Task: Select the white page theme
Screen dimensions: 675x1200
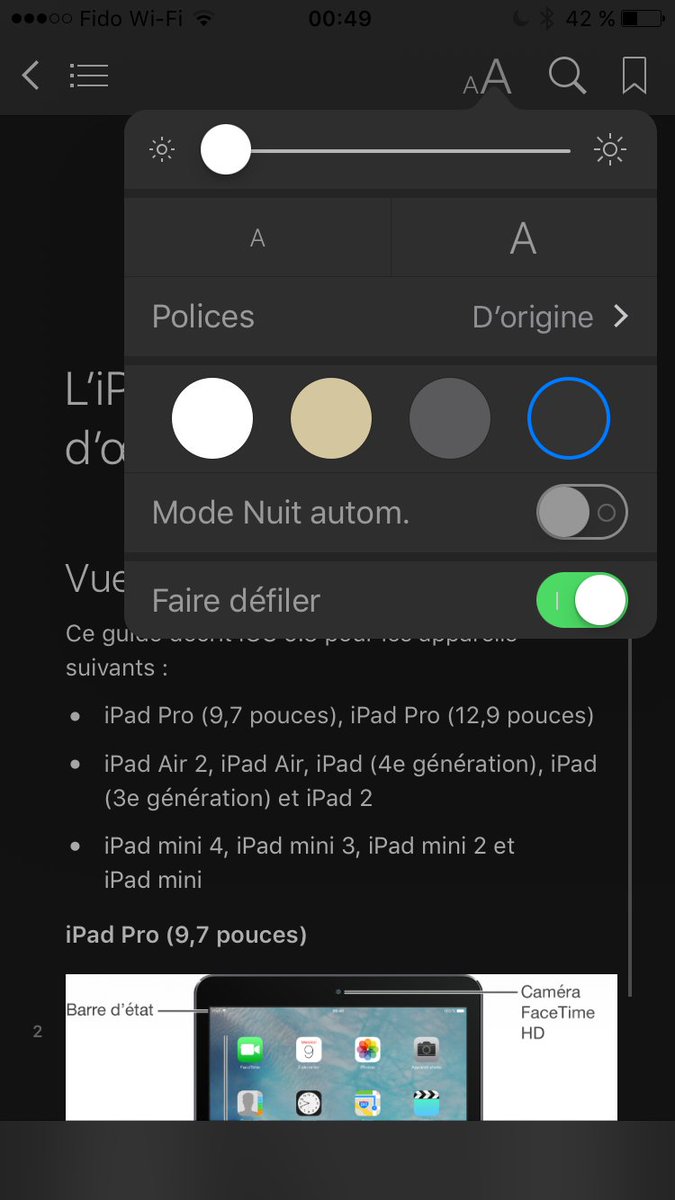Action: pyautogui.click(x=212, y=418)
